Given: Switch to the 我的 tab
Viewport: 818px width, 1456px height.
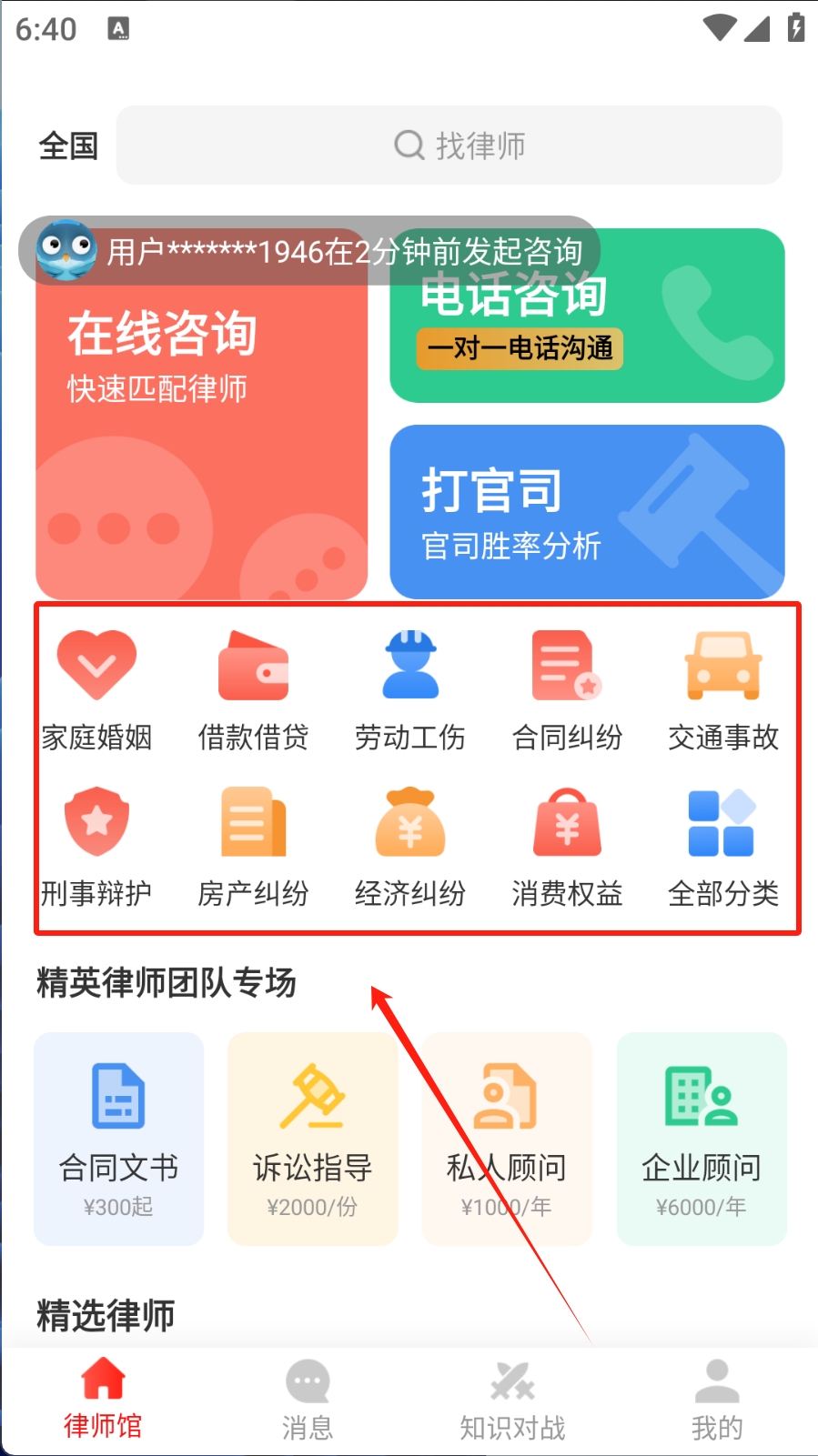Looking at the screenshot, I should (717, 1401).
